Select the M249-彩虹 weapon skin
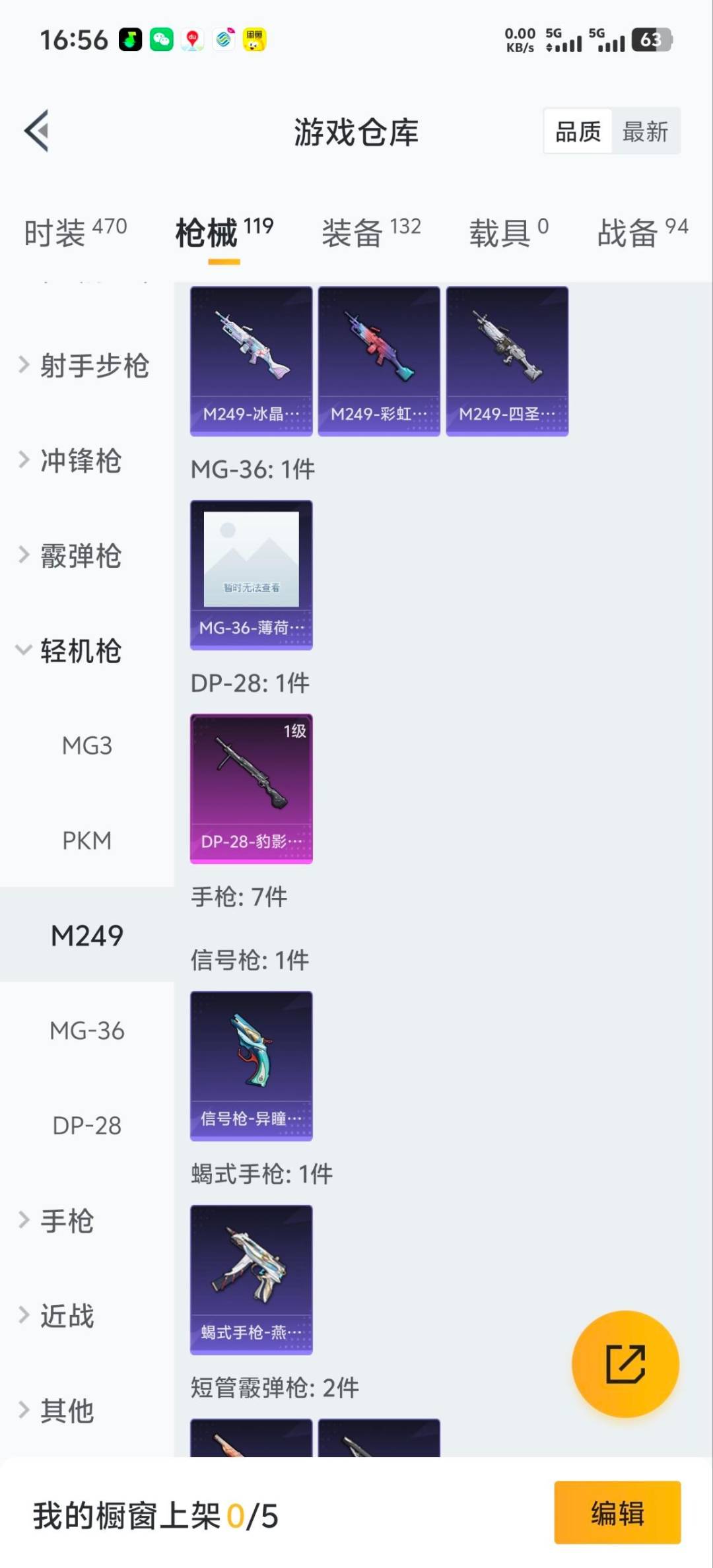Screen dimensions: 713x1568 (380, 360)
